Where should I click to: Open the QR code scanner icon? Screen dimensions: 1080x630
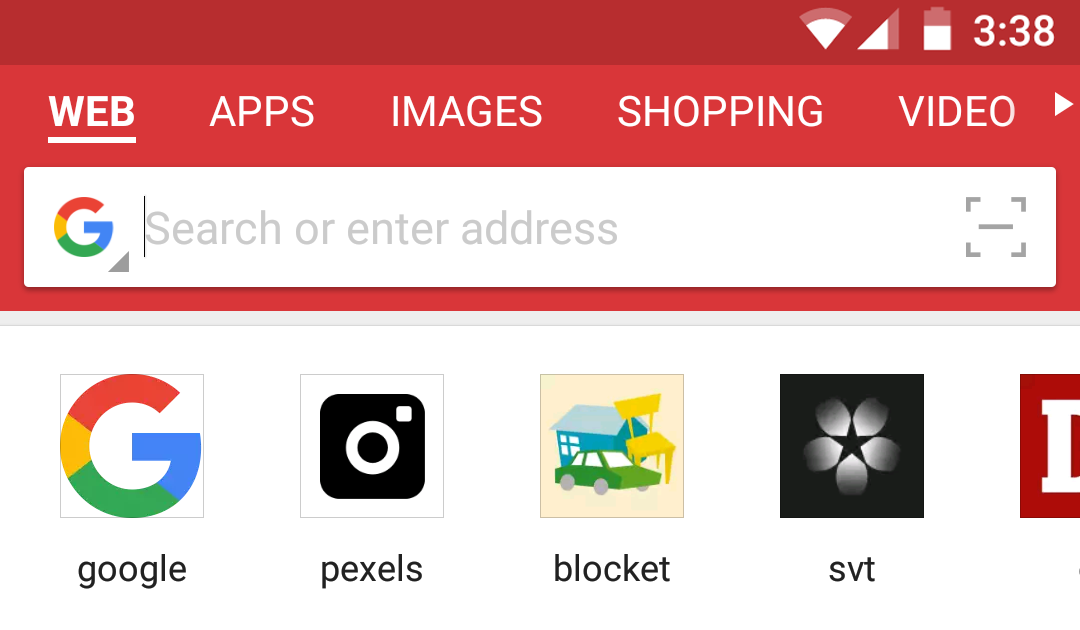click(995, 228)
